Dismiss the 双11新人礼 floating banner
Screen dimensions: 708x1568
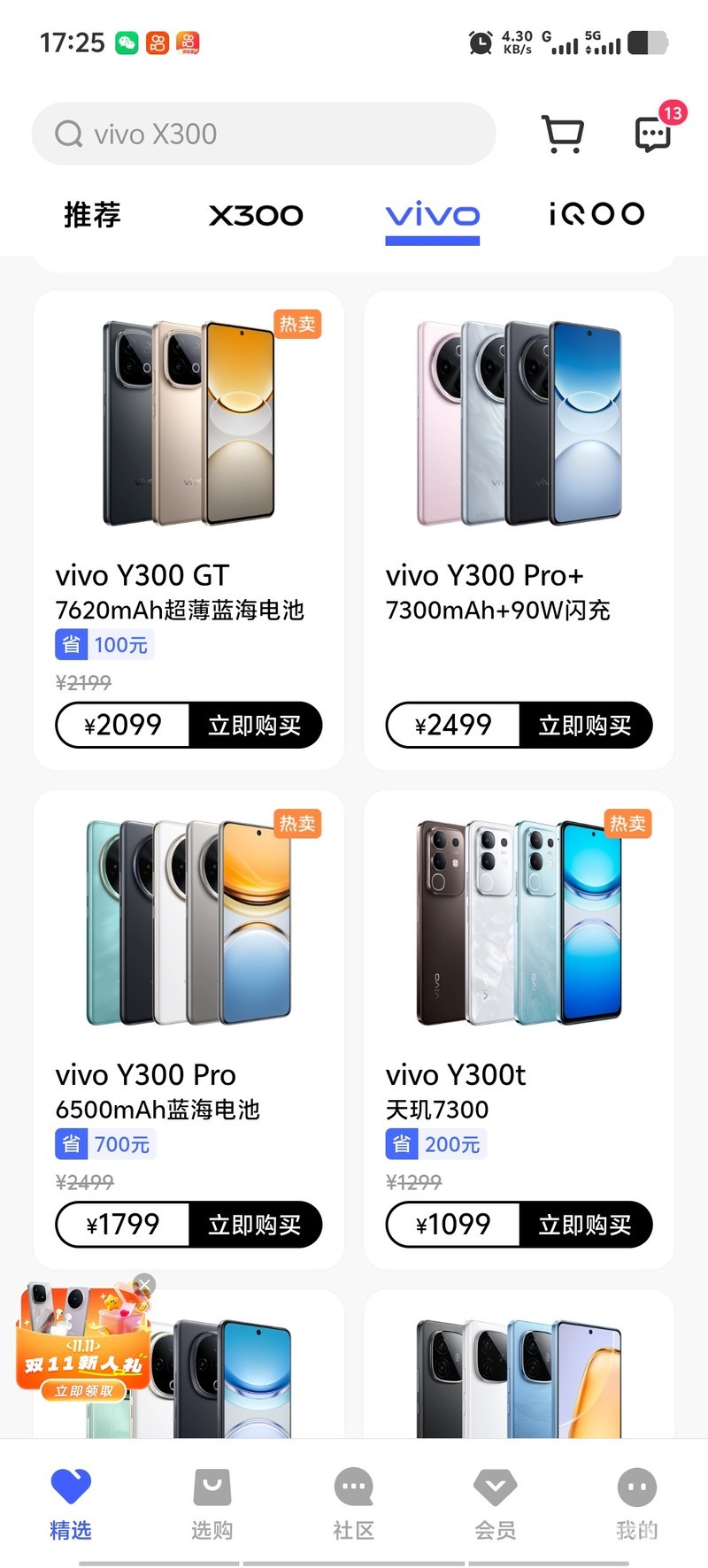click(145, 1285)
